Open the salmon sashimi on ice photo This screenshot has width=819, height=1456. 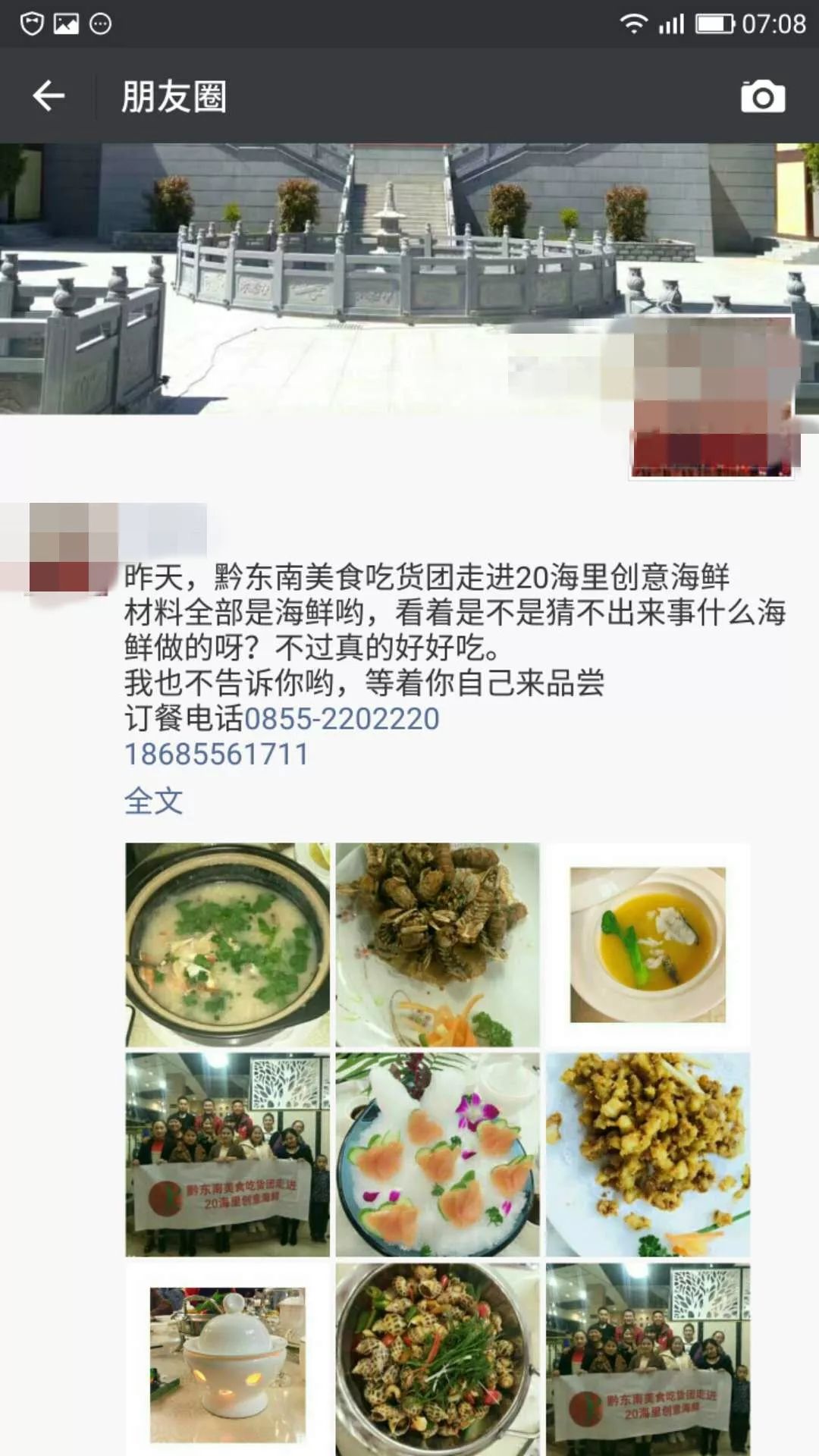pos(438,1154)
